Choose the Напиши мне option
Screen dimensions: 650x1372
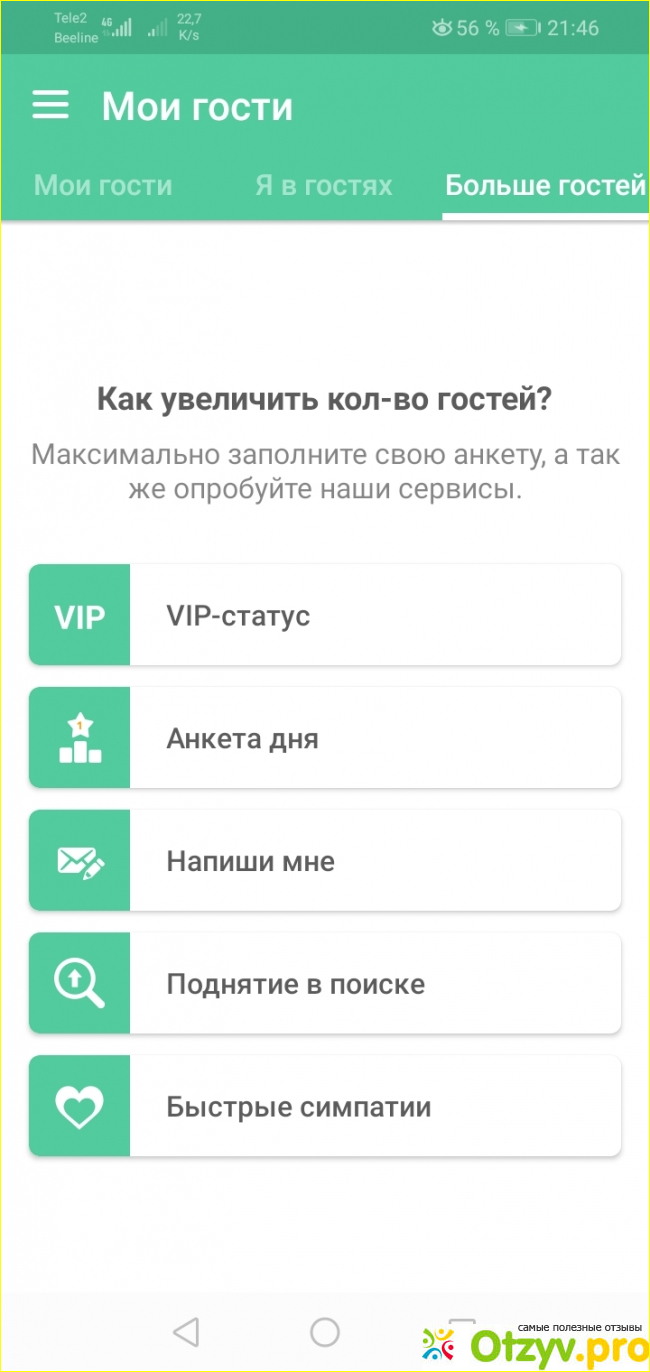pyautogui.click(x=325, y=861)
